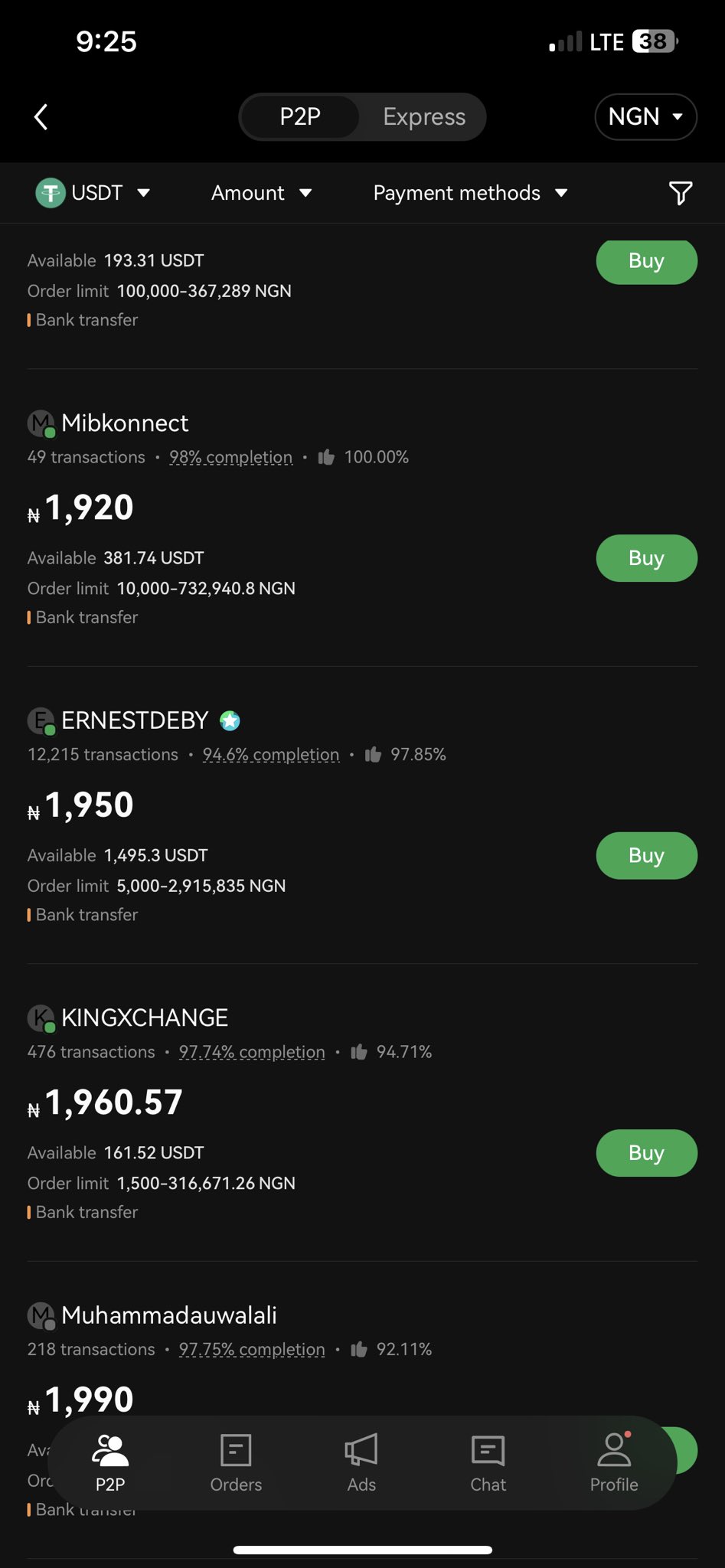Buy USDT from ERNESTDEBY
The image size is (725, 1568).
click(x=645, y=855)
